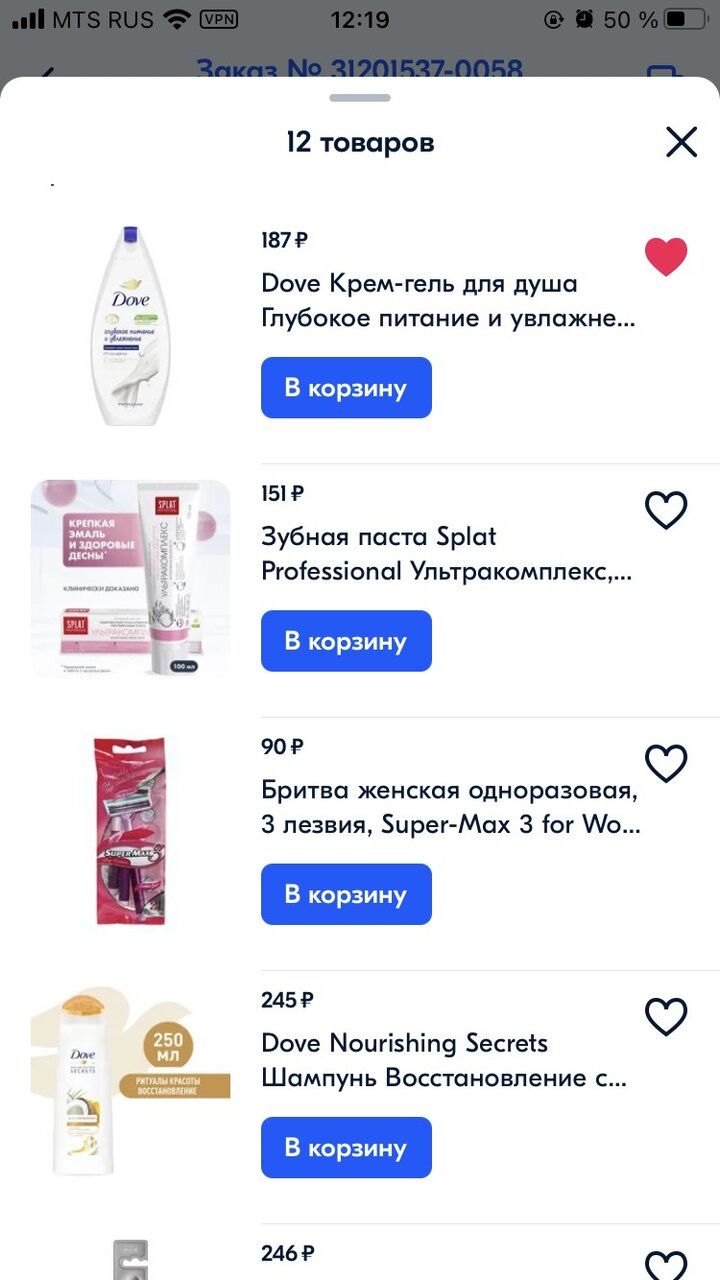Open the Splat toothpaste product image
720x1280 pixels.
click(x=130, y=578)
